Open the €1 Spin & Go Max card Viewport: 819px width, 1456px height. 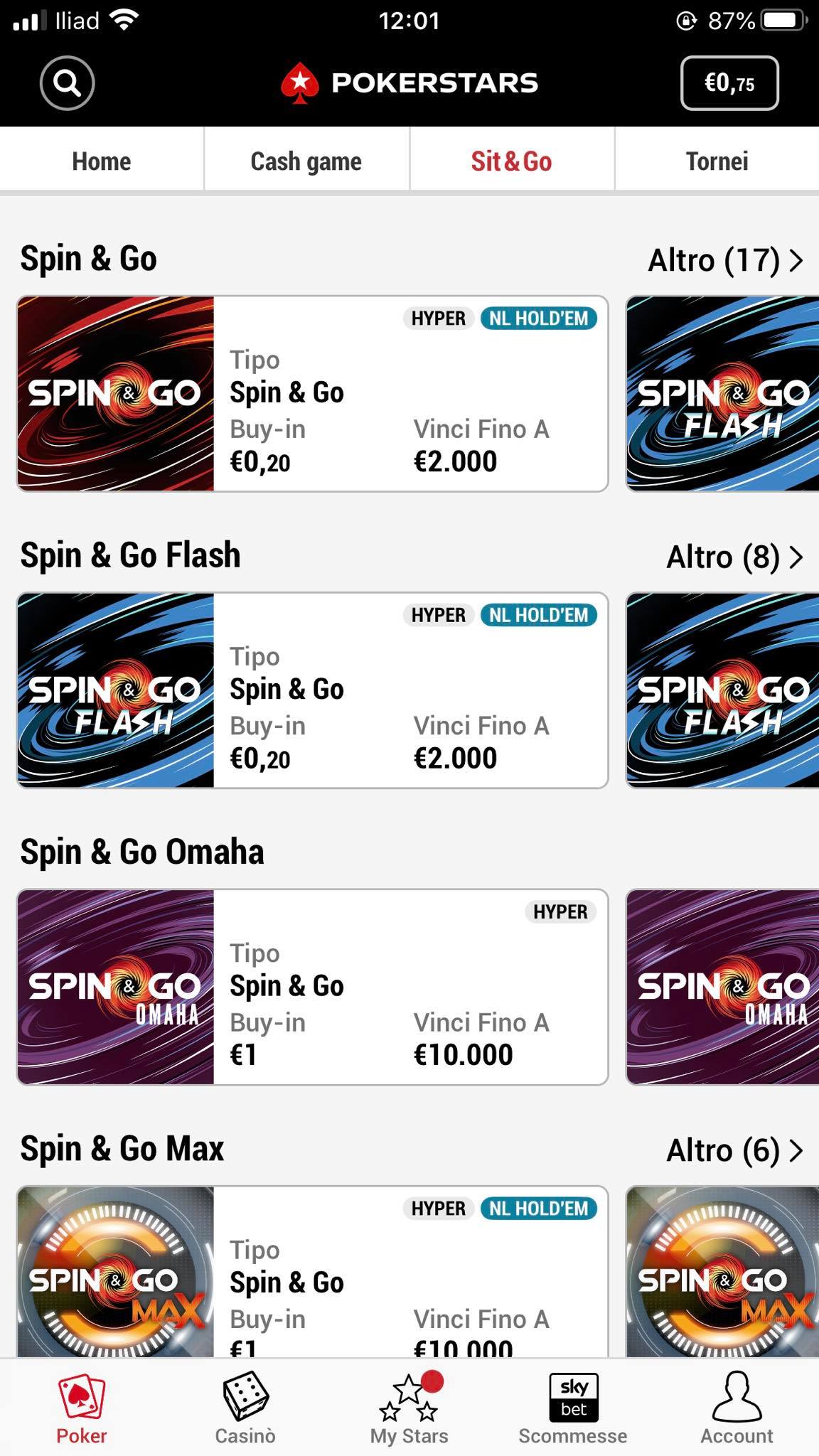pyautogui.click(x=313, y=1271)
